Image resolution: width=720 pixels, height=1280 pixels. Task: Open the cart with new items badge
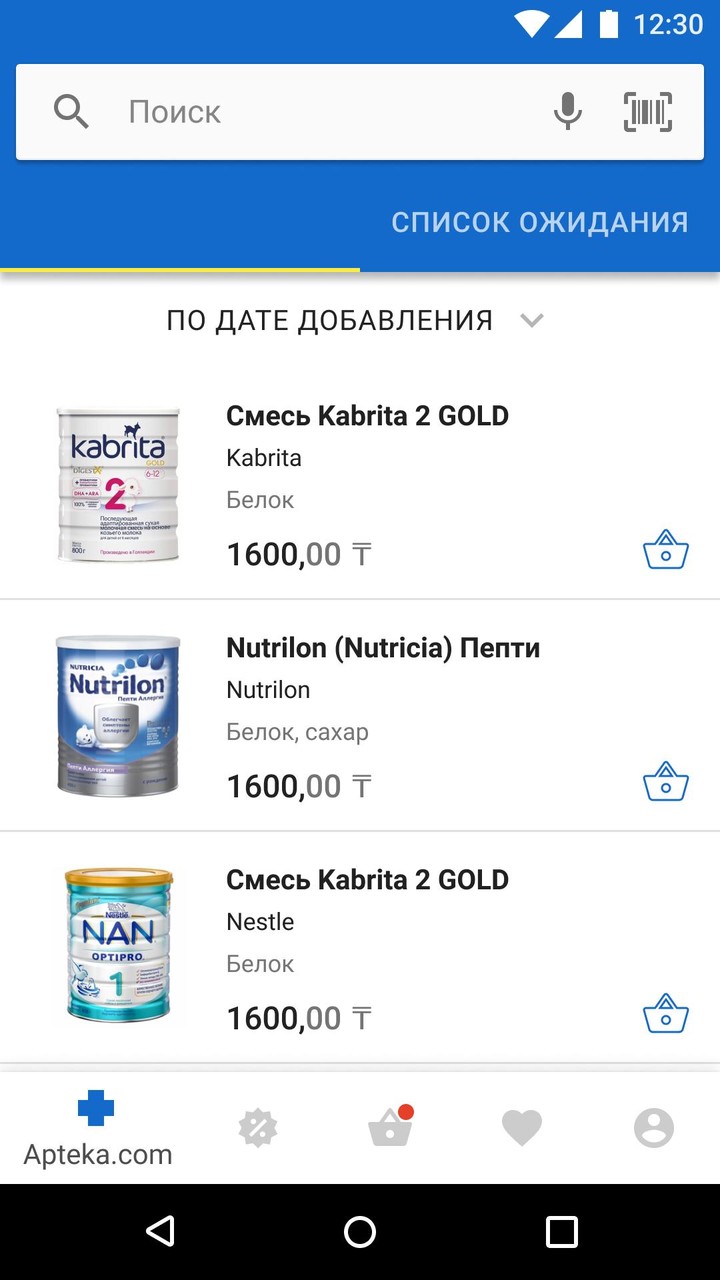point(390,1127)
